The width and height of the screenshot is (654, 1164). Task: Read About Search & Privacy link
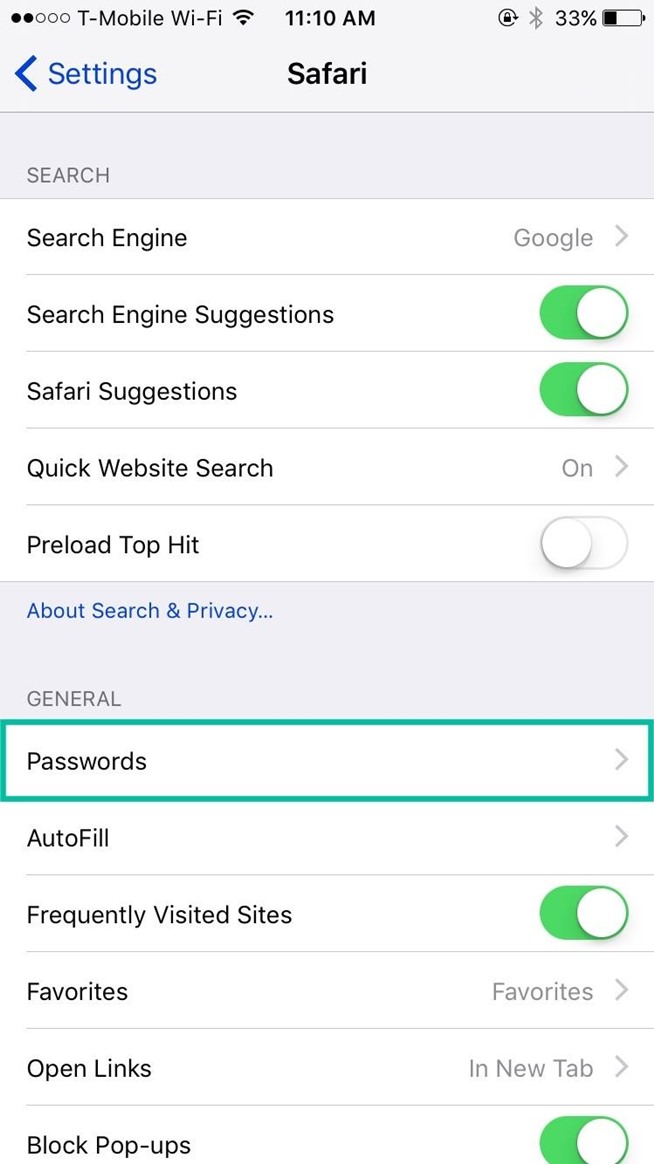150,611
